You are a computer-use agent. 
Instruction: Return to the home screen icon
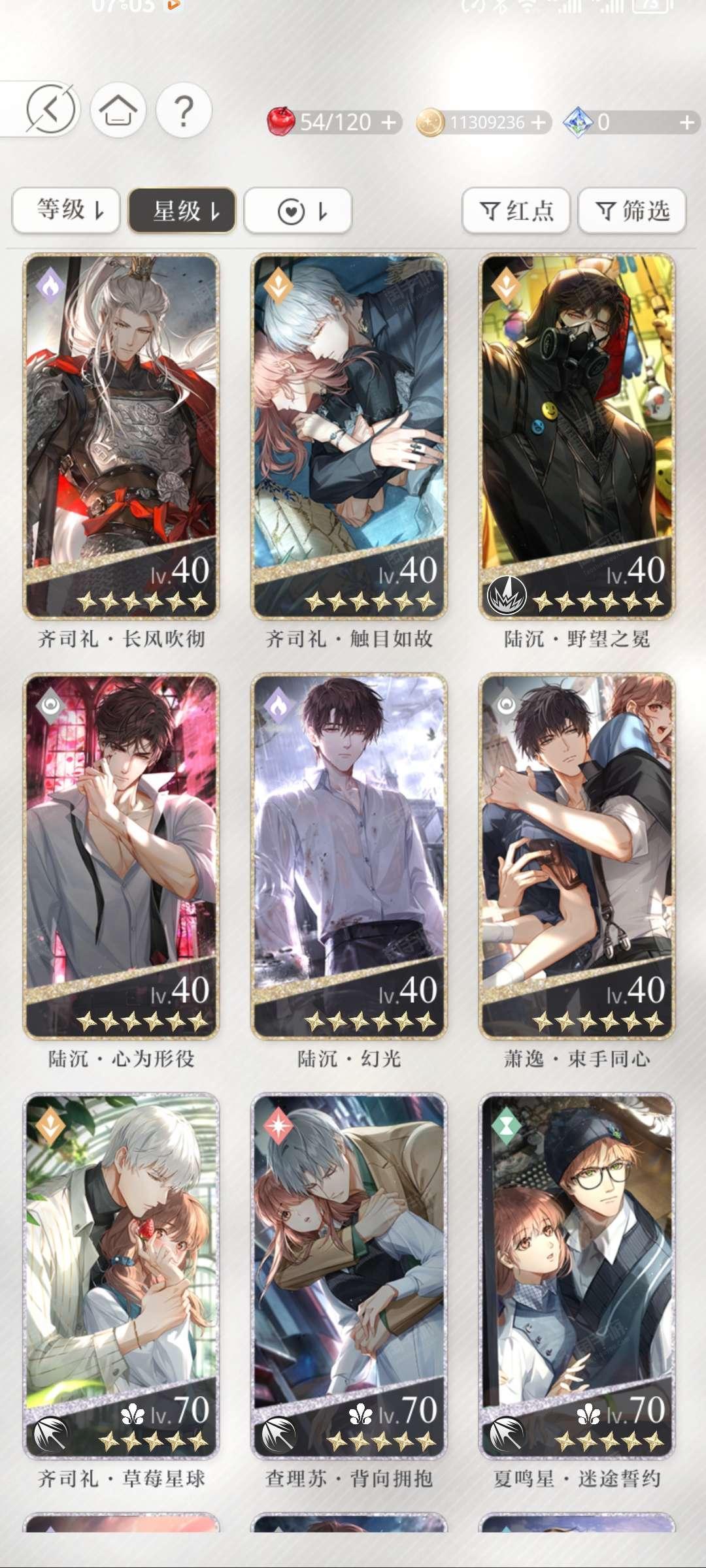coord(118,110)
